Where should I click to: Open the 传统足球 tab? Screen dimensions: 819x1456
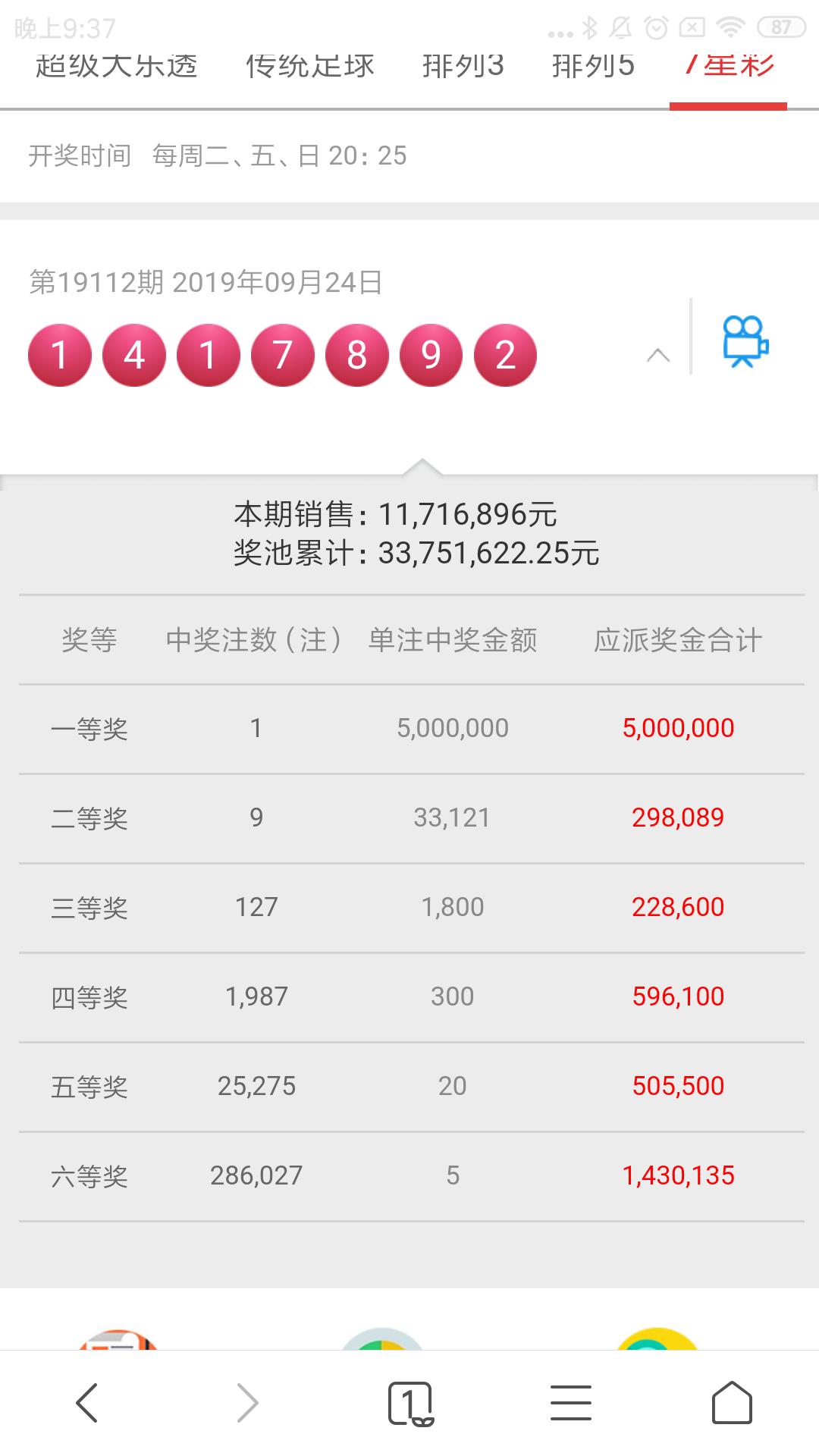pyautogui.click(x=310, y=66)
